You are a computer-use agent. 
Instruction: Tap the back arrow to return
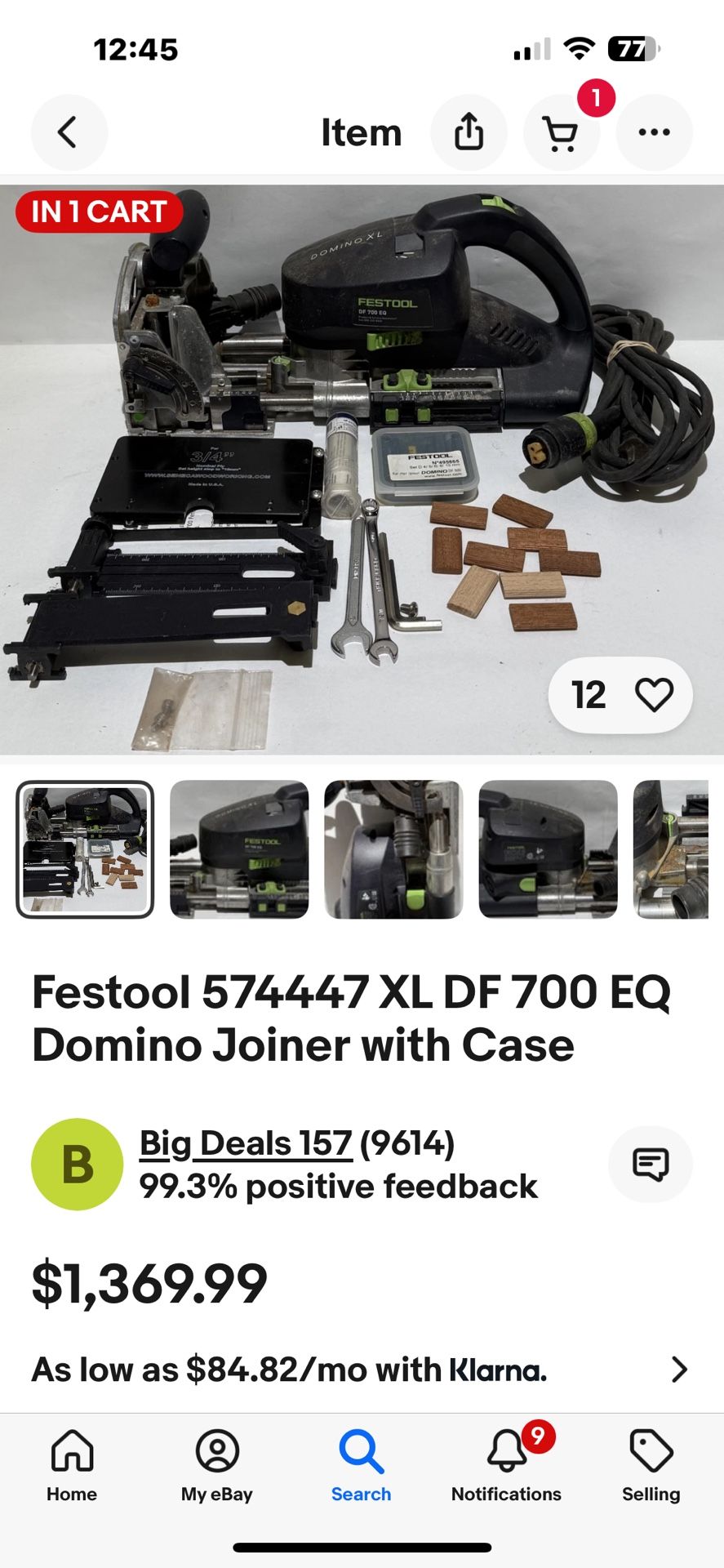[x=69, y=132]
